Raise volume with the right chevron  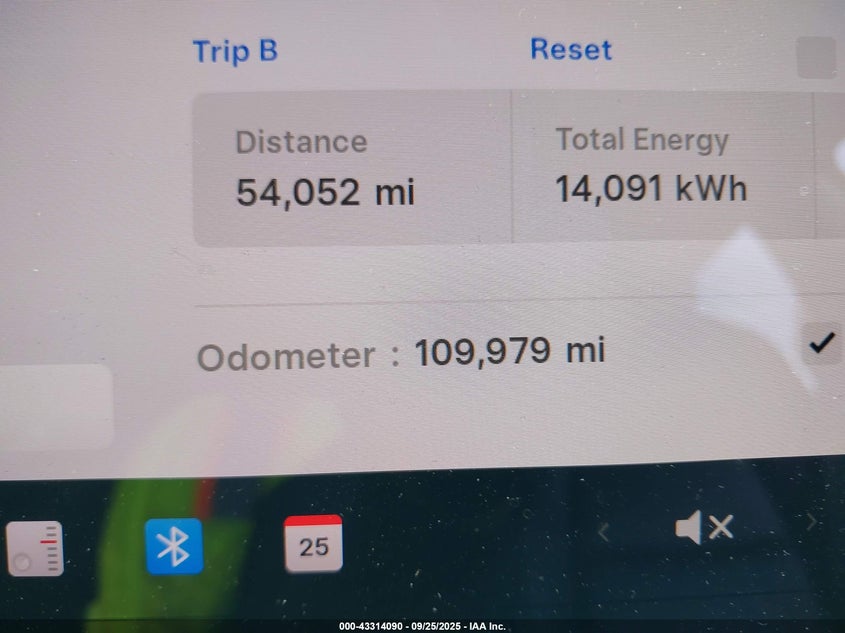coord(811,521)
